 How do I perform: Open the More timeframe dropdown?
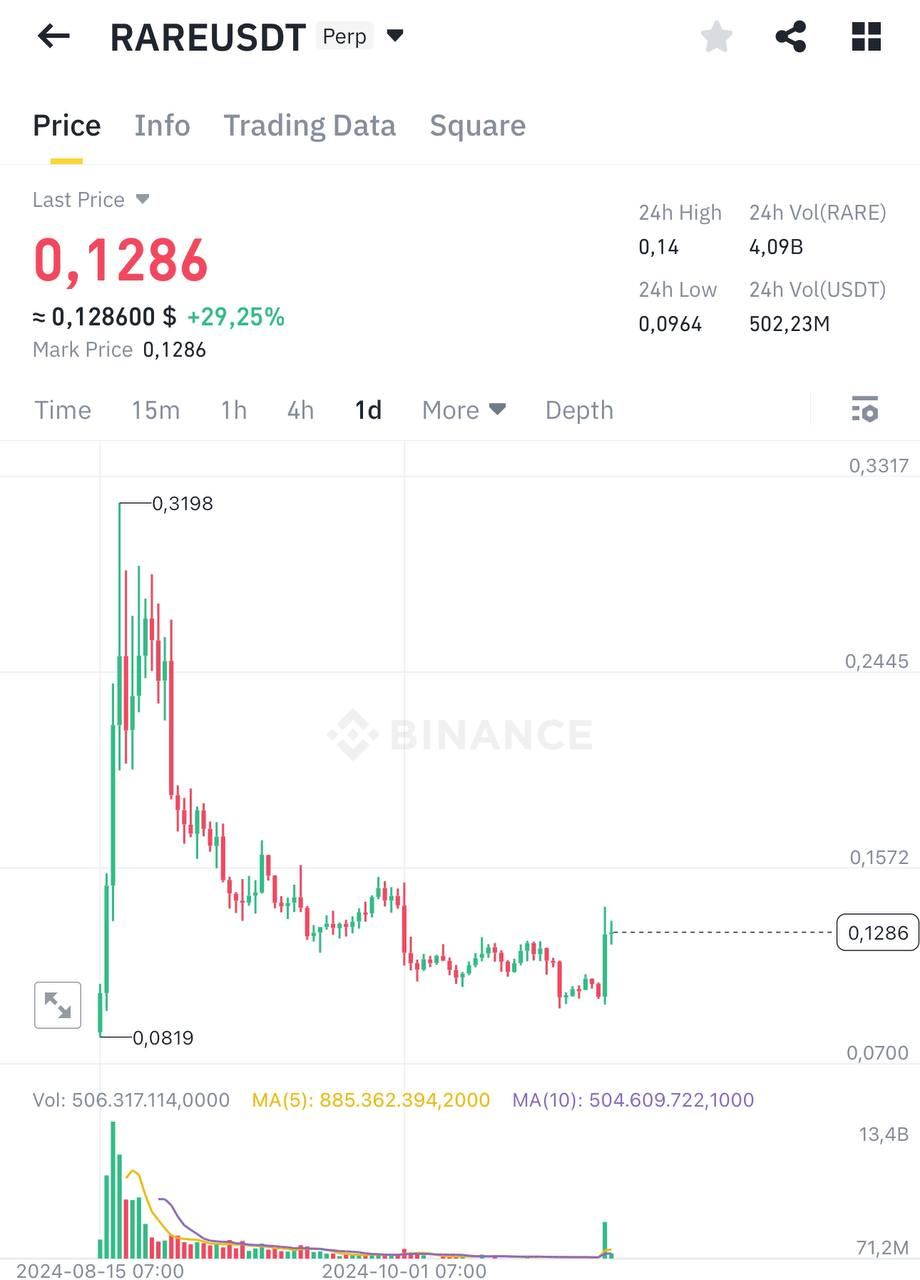[463, 409]
